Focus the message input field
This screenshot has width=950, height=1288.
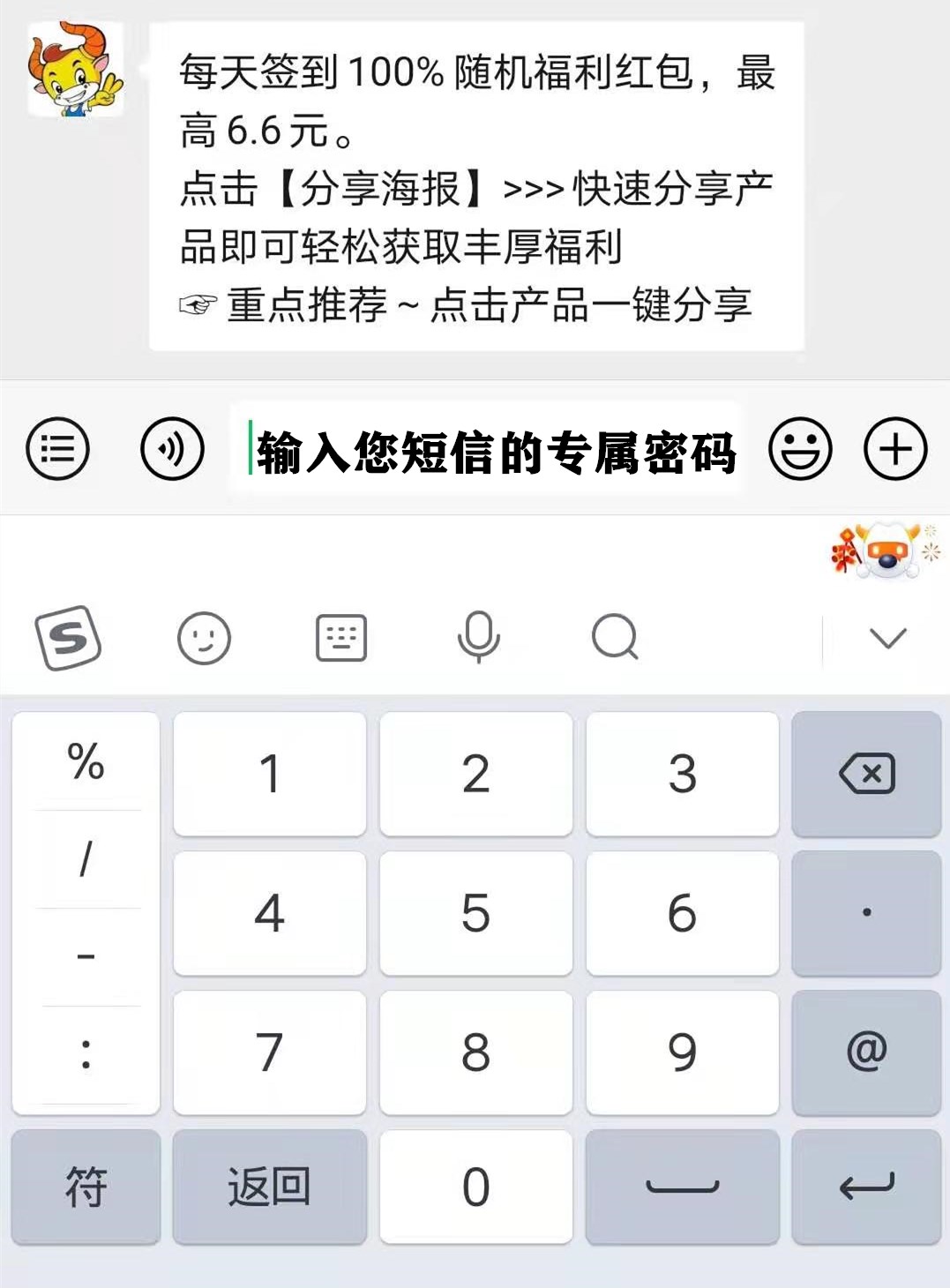click(494, 452)
